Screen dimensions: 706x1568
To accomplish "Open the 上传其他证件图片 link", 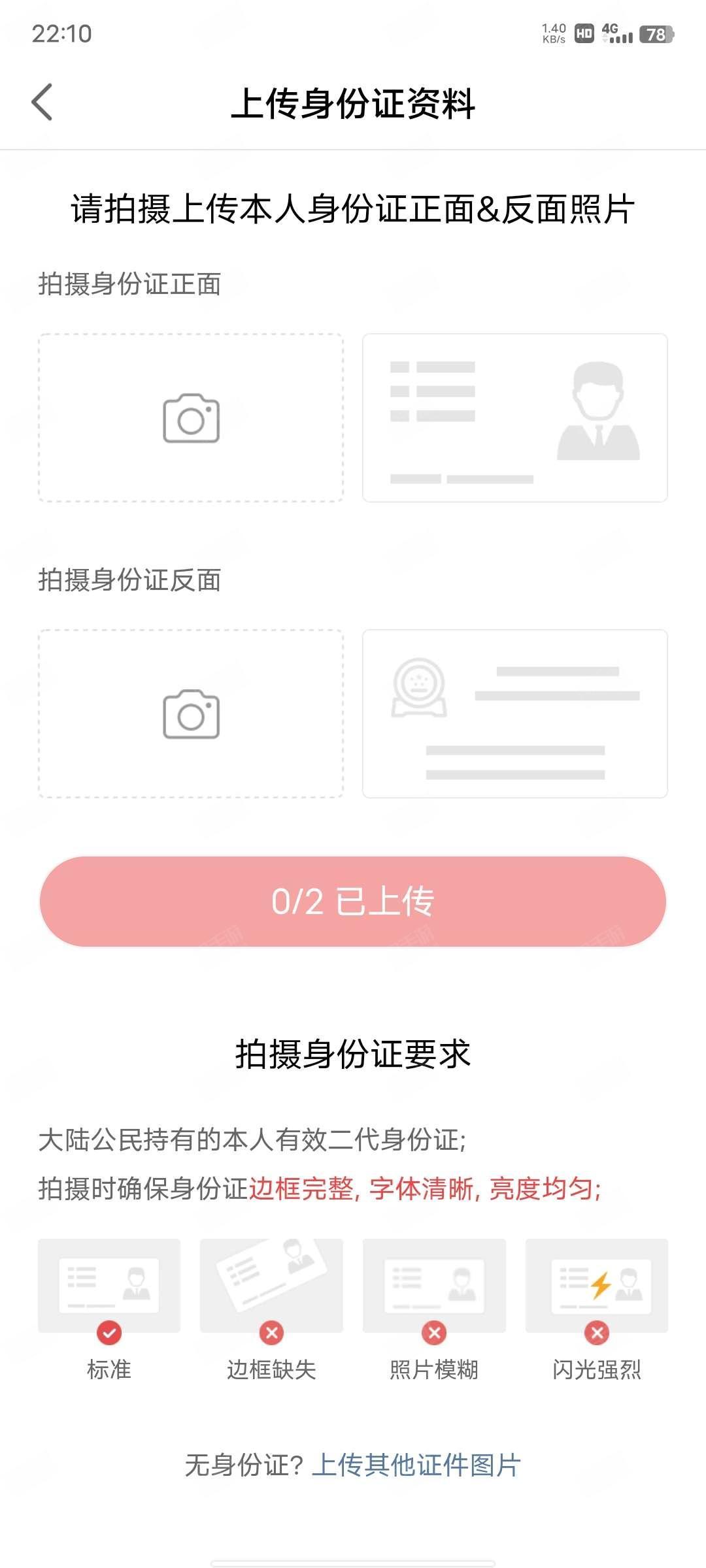I will click(x=416, y=1465).
